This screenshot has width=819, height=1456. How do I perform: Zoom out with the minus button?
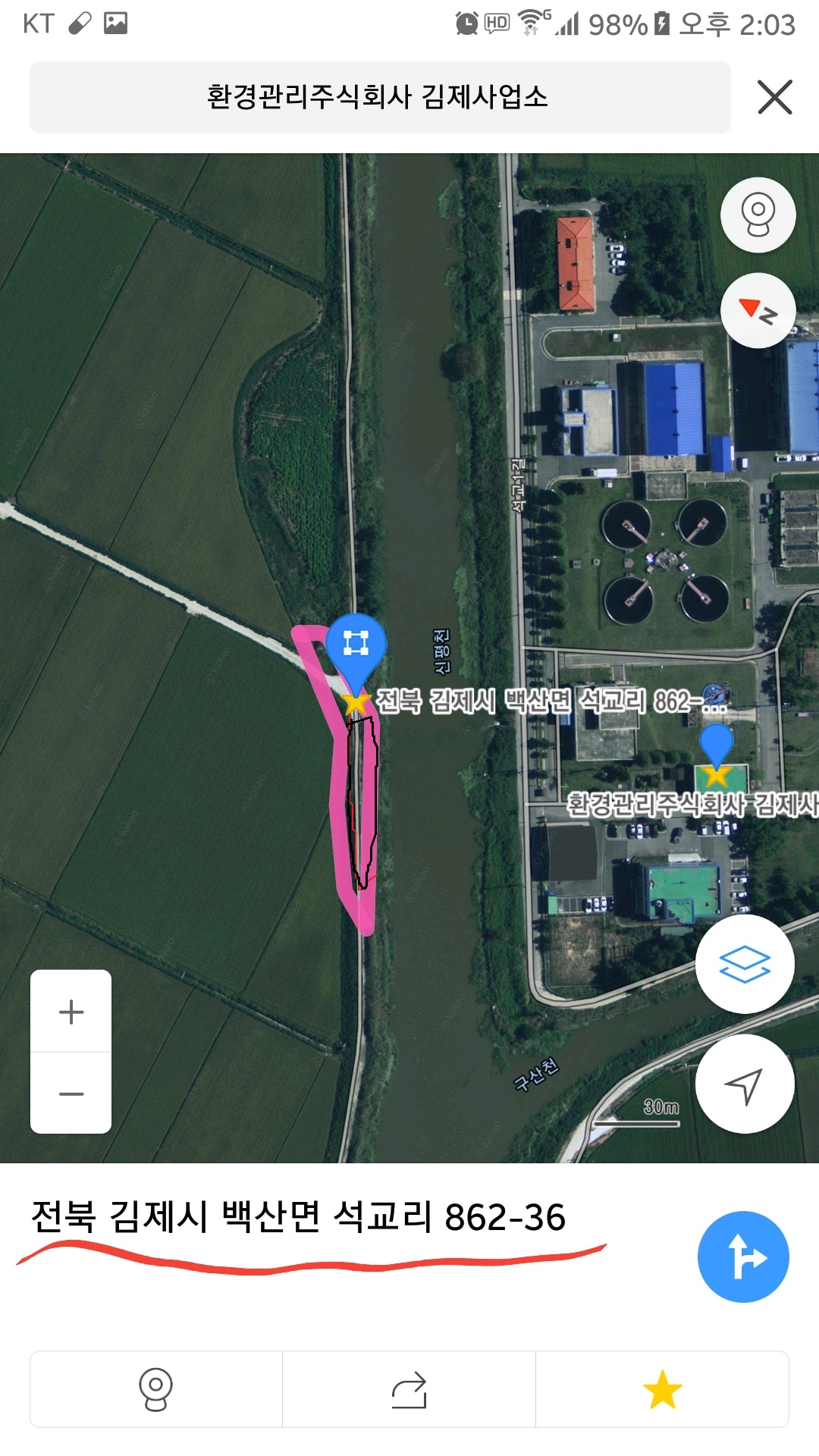pos(71,1094)
